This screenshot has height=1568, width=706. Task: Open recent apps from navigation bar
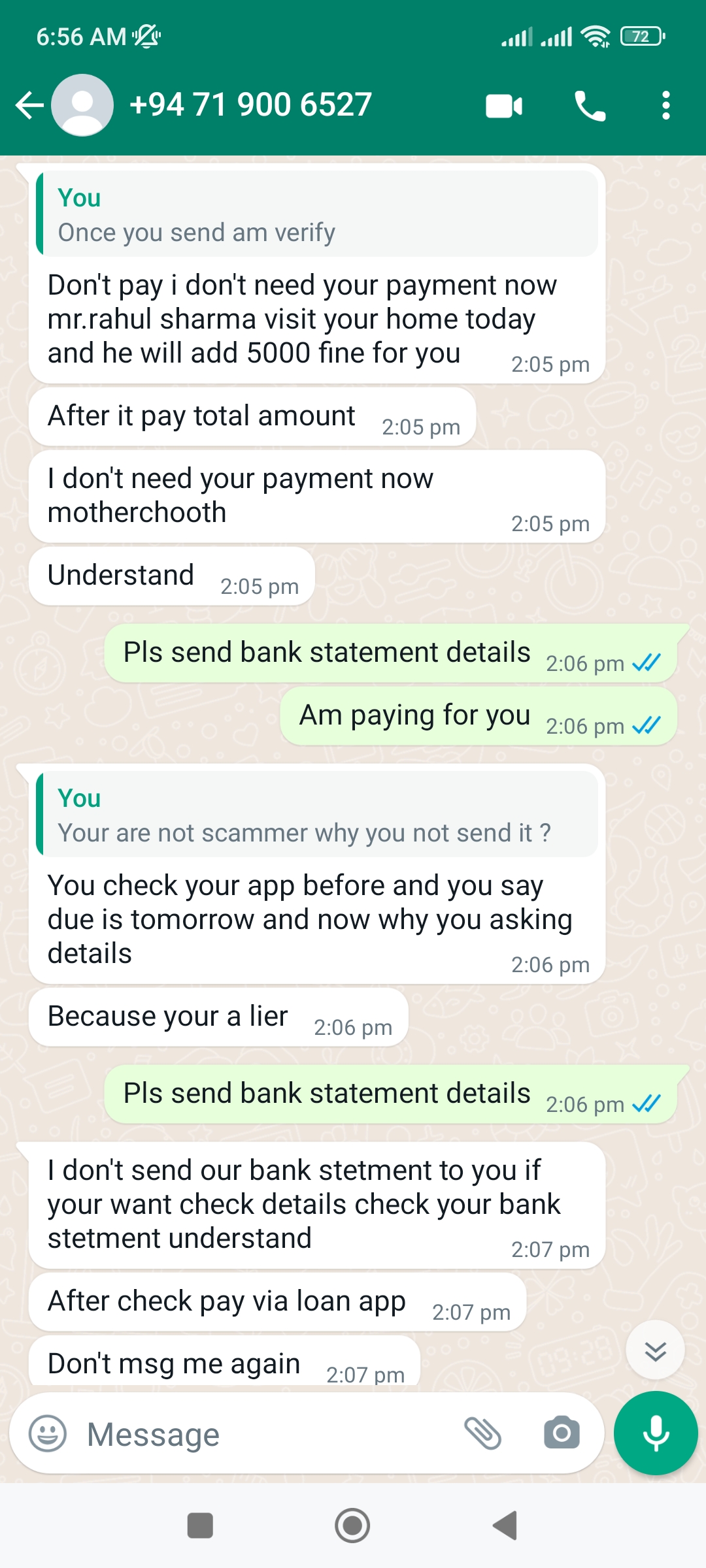[200, 1526]
